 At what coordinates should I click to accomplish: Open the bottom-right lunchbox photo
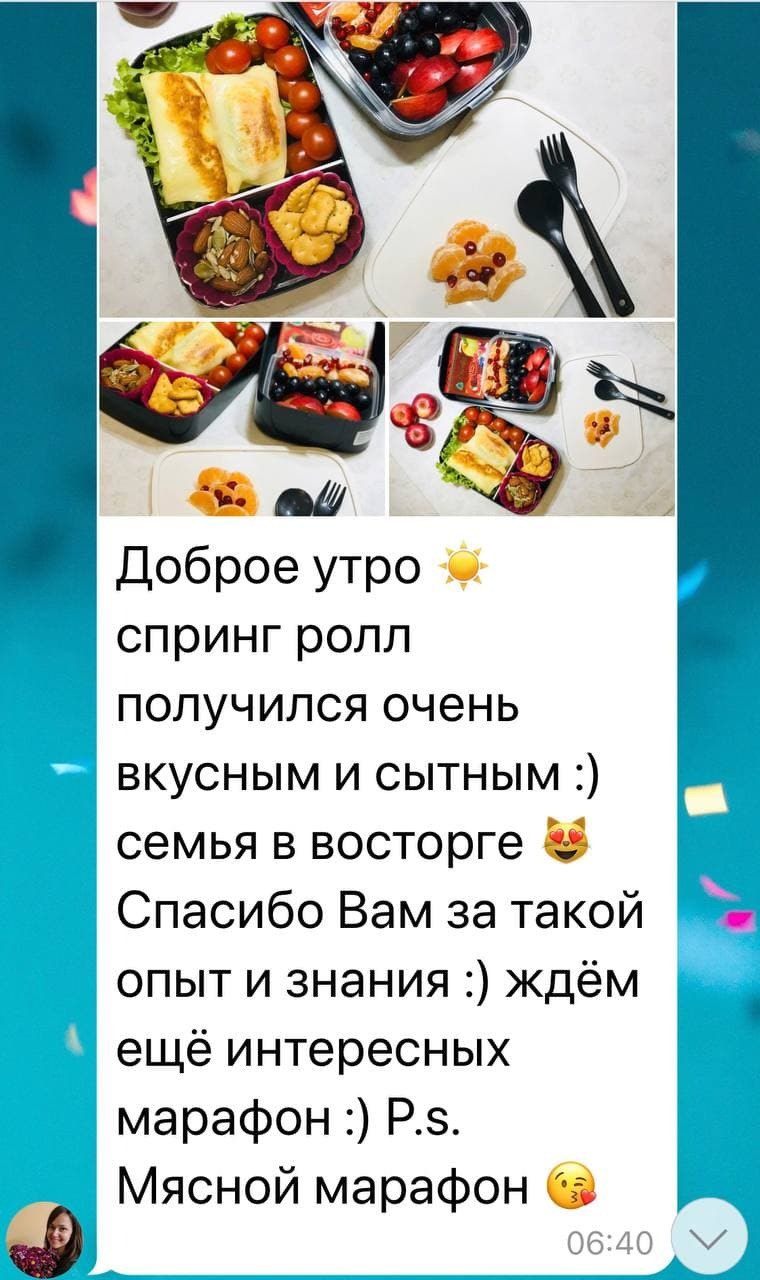click(532, 418)
